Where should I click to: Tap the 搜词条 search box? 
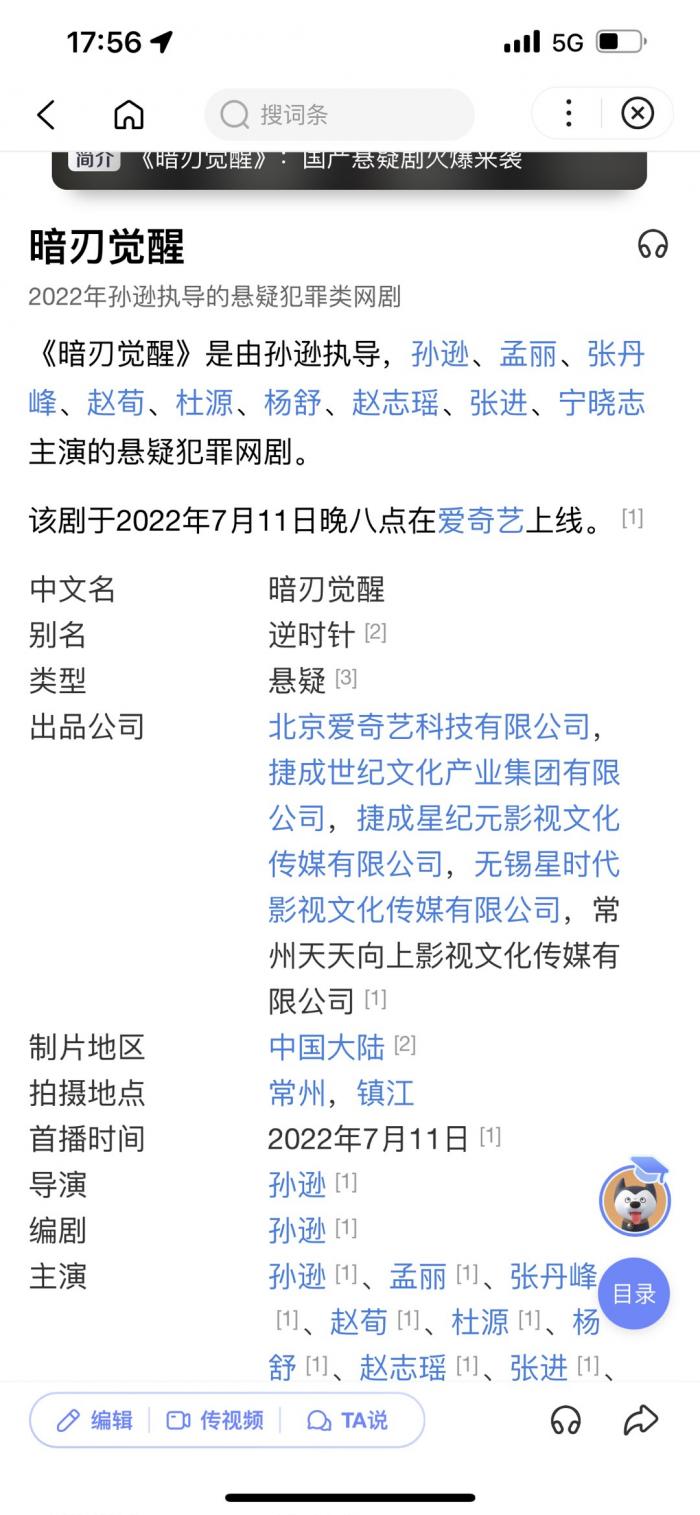pyautogui.click(x=340, y=115)
